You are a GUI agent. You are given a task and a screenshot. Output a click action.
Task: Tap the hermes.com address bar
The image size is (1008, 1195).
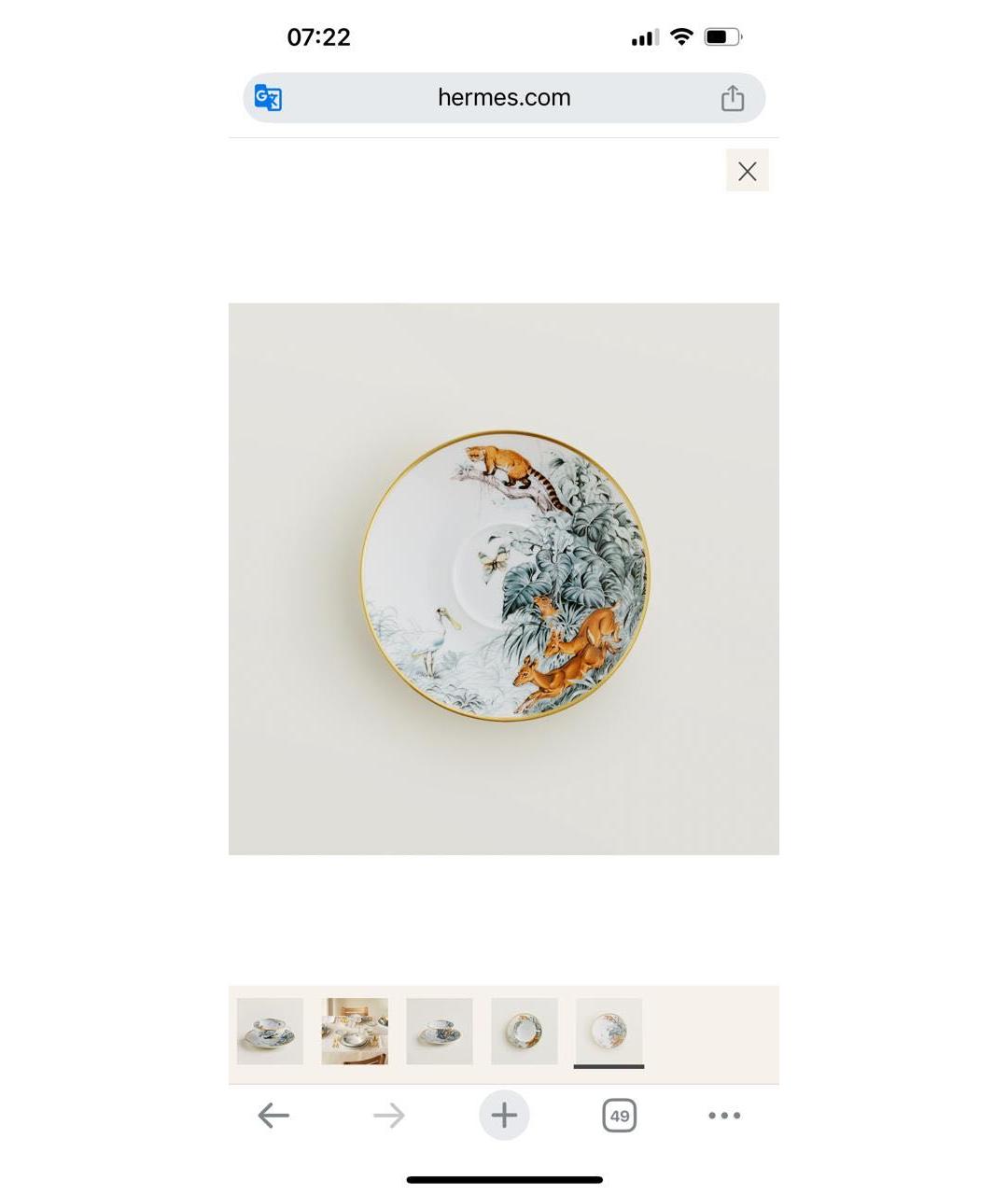click(504, 98)
